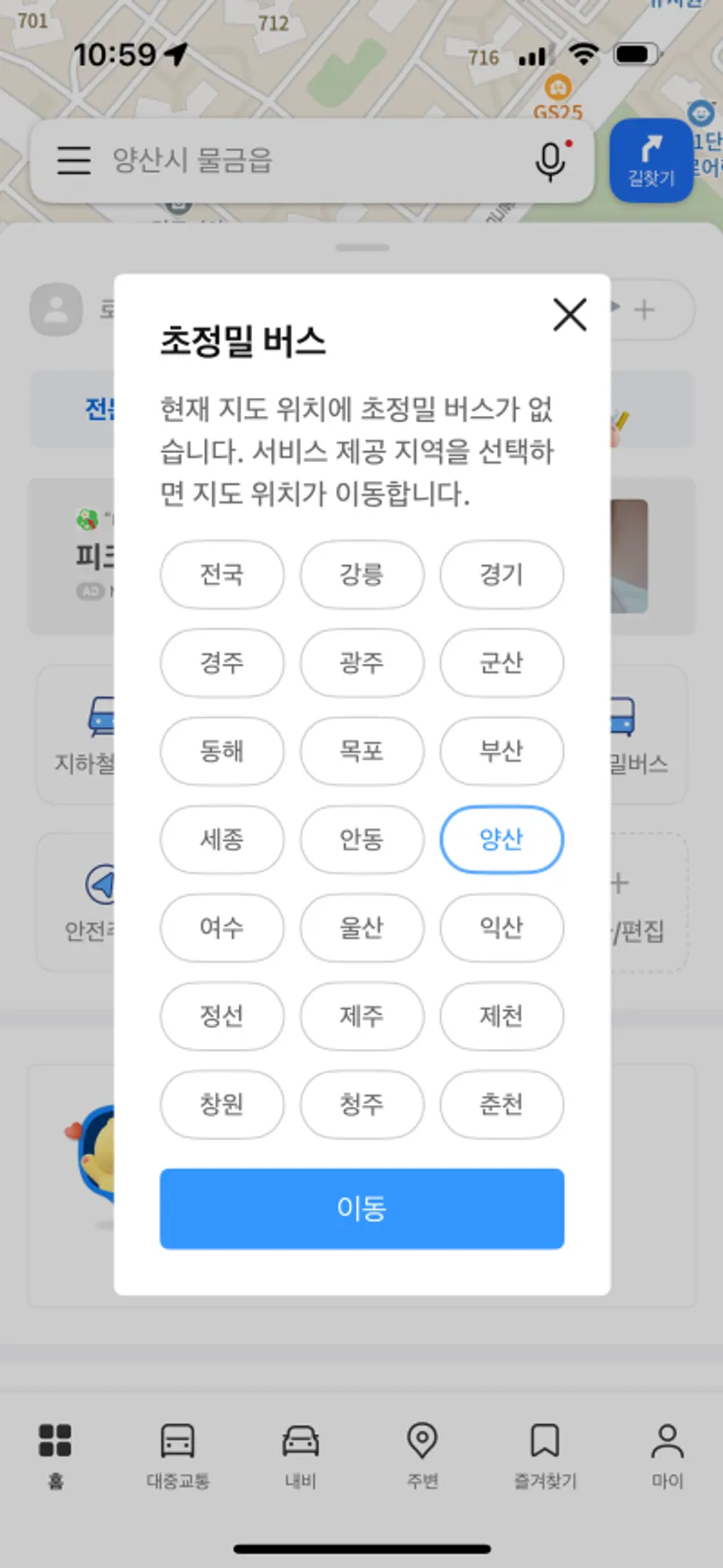The height and width of the screenshot is (1568, 723).
Task: Select the 군산 chip
Action: [502, 663]
